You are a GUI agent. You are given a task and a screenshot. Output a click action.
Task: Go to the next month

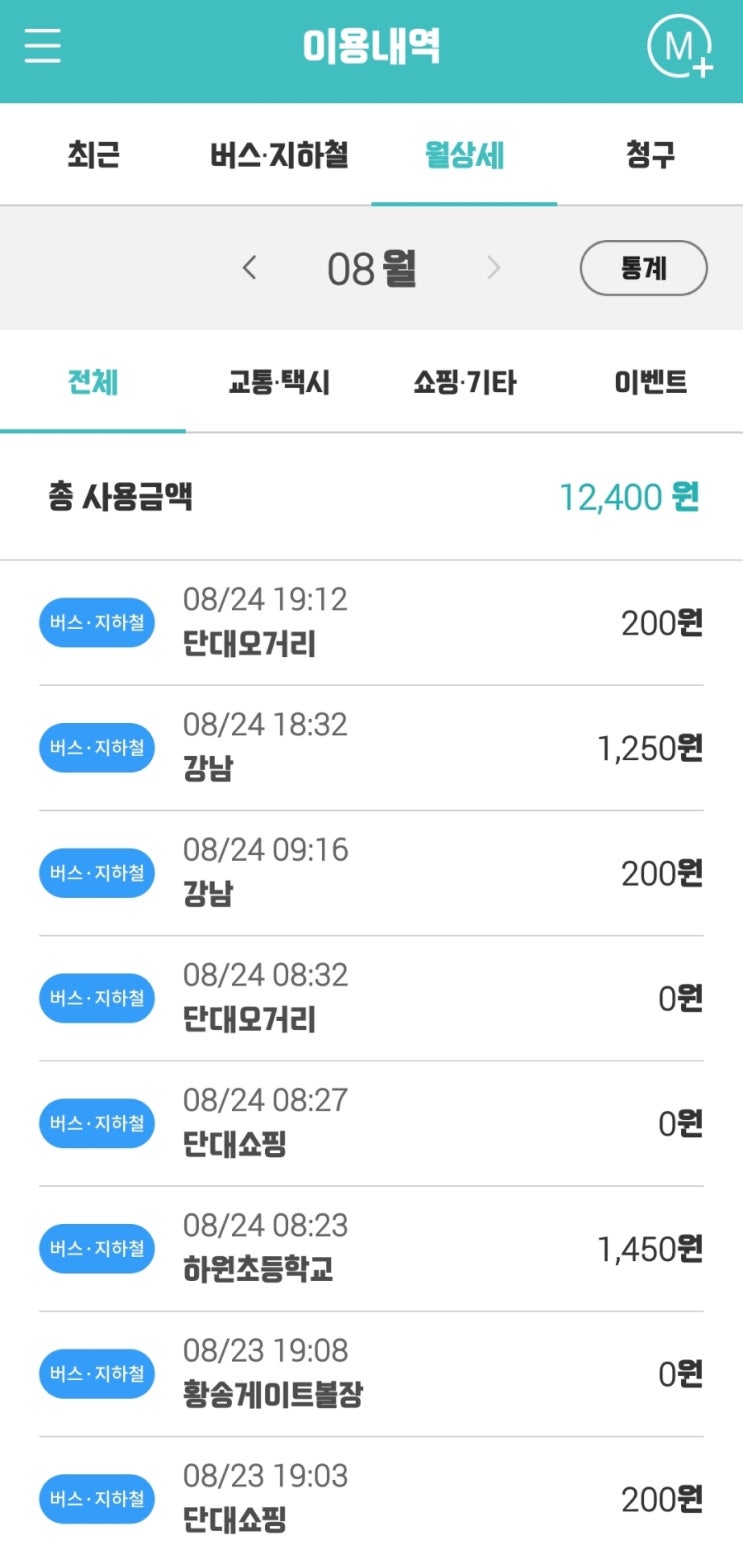click(493, 268)
